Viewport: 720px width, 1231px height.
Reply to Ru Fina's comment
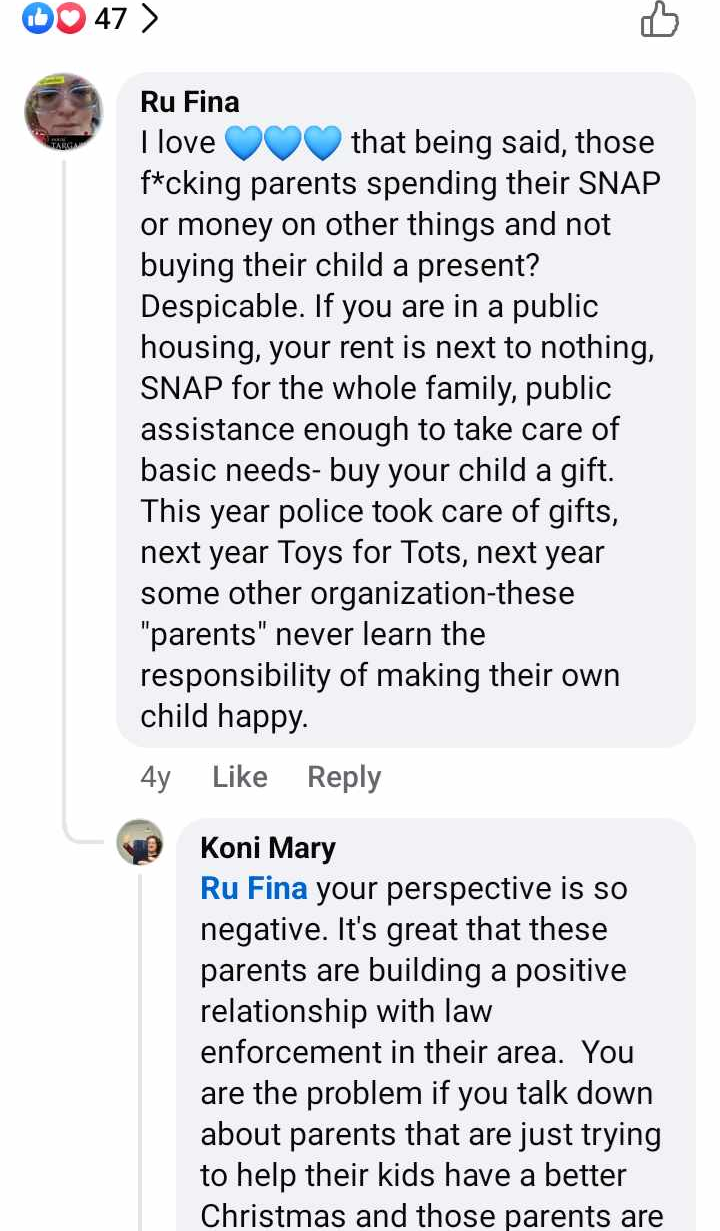click(x=344, y=777)
